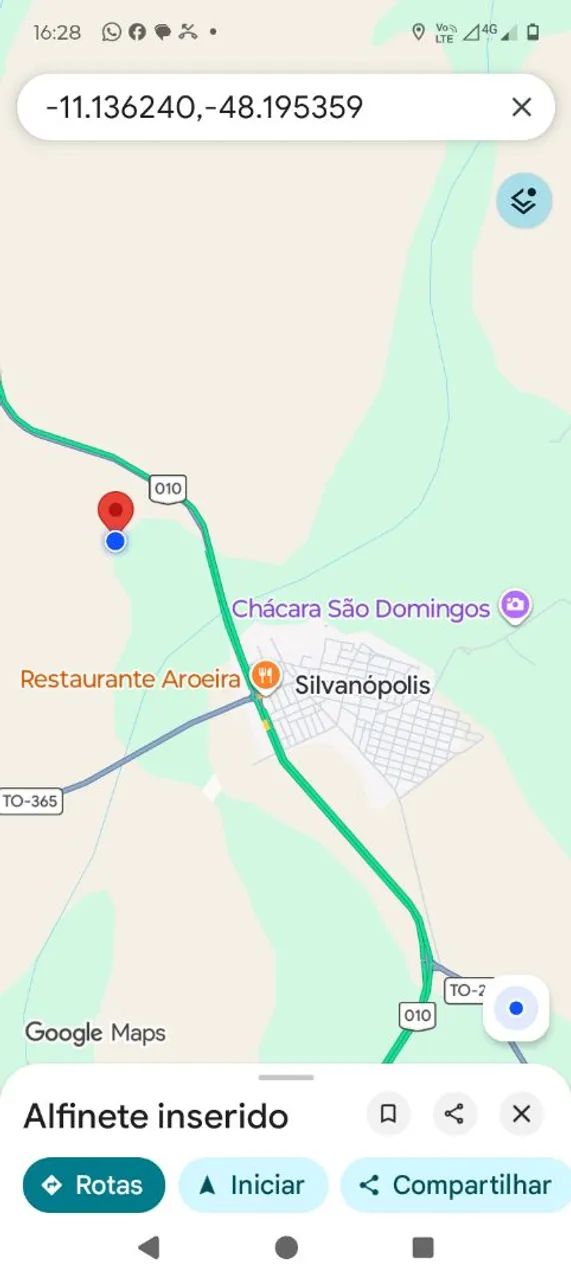This screenshot has height=1280, width=571.
Task: Center map on my location
Action: point(516,1008)
